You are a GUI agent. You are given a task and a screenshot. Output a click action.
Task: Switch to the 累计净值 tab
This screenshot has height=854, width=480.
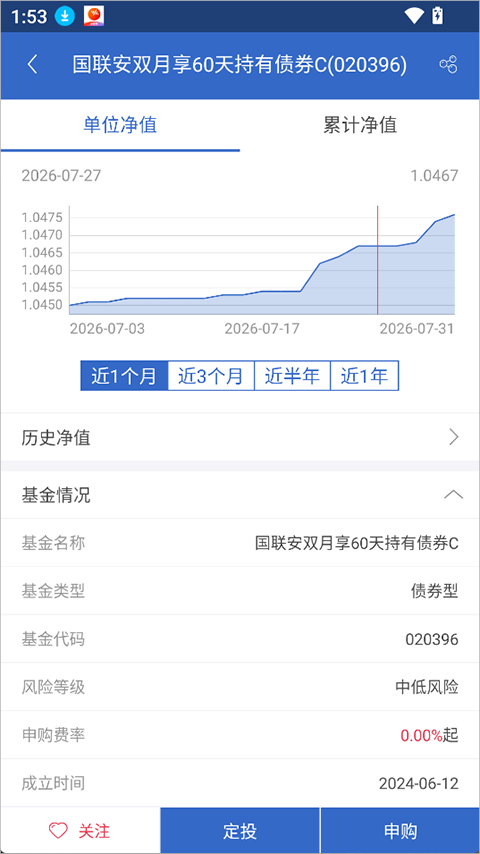(x=360, y=125)
